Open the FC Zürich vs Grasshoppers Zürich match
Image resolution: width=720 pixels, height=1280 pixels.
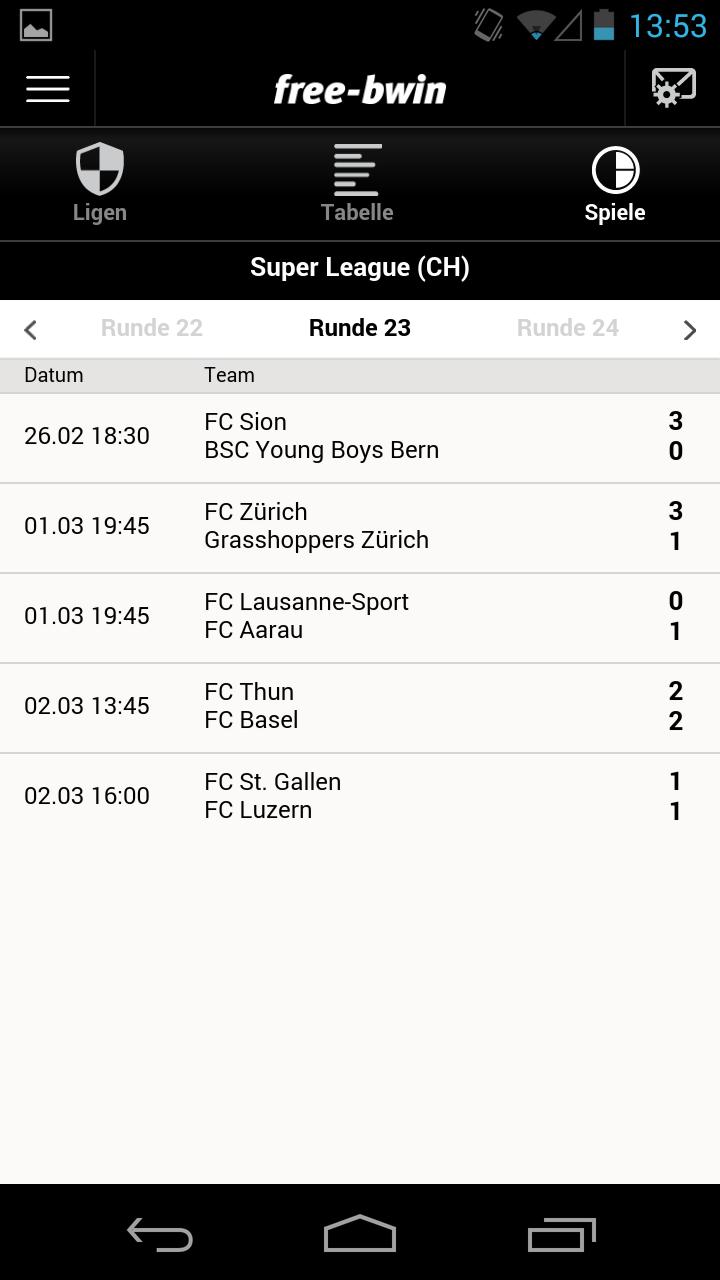pyautogui.click(x=360, y=527)
